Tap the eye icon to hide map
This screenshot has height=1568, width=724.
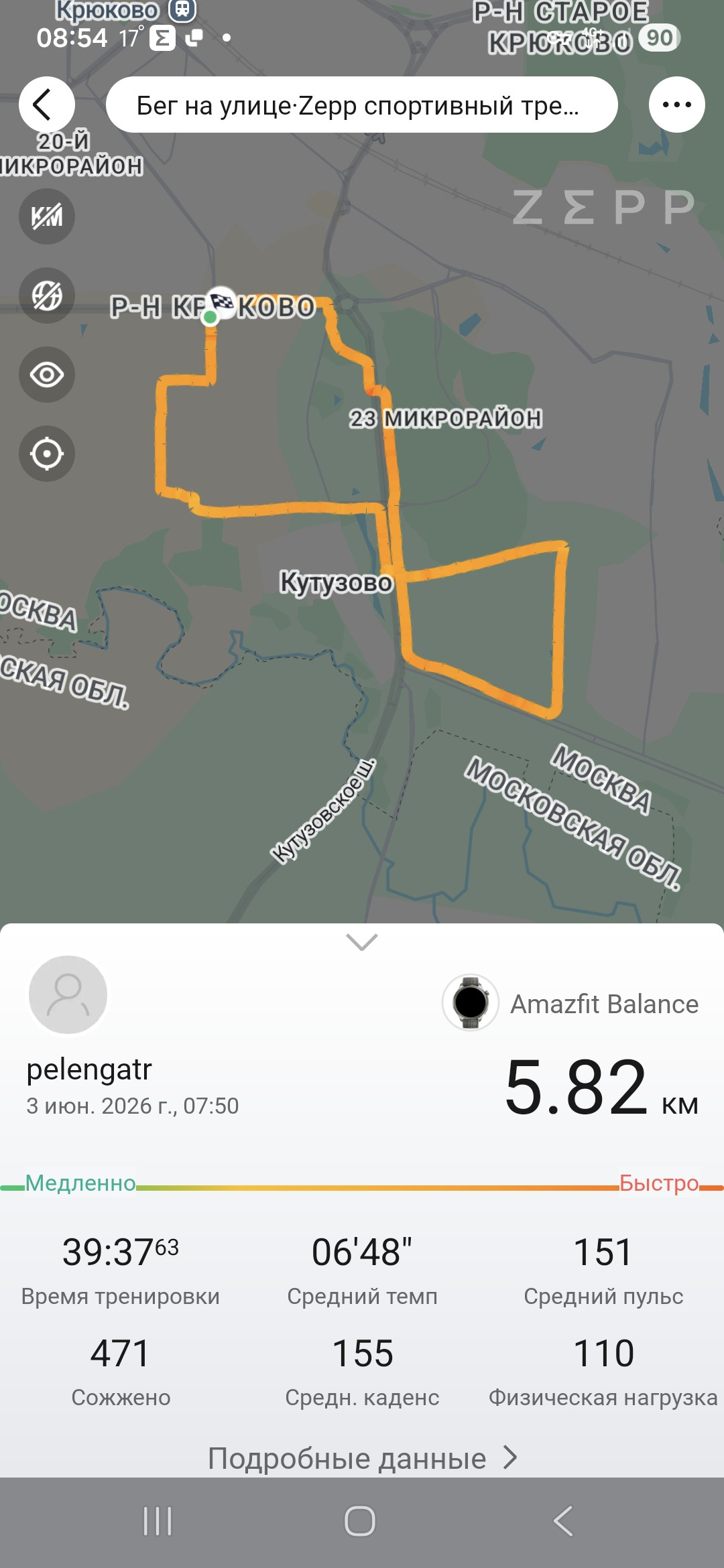point(46,375)
